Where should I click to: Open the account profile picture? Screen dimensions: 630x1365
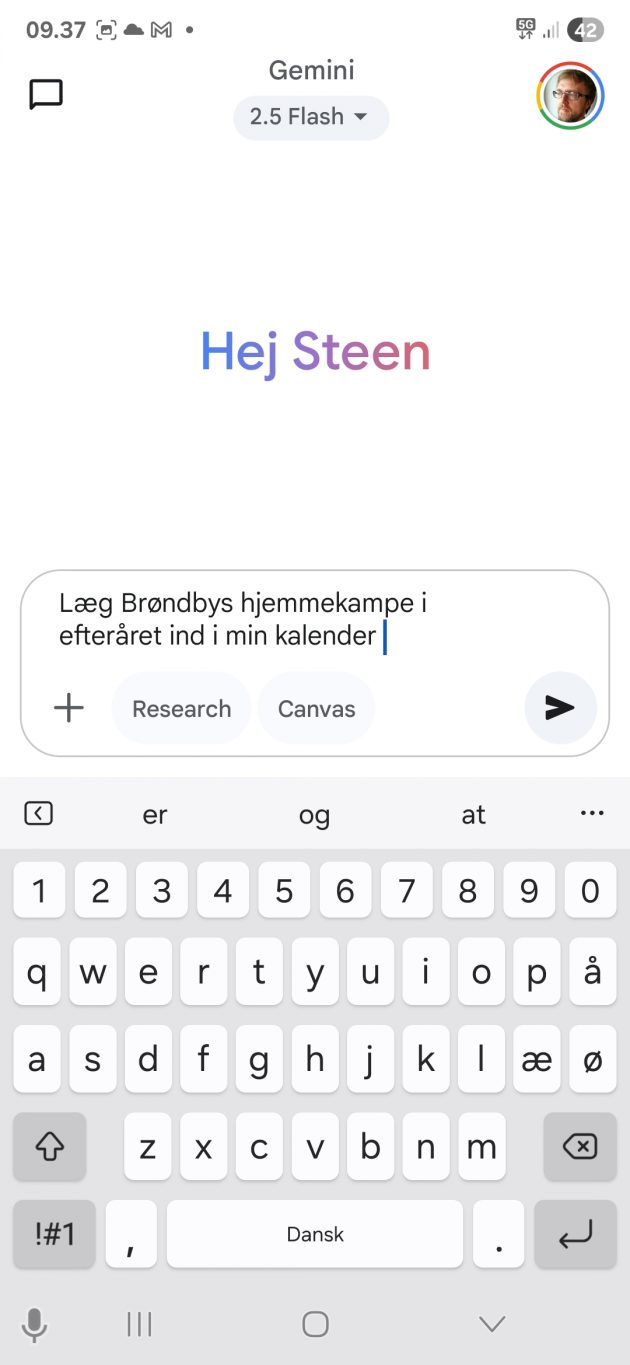570,96
